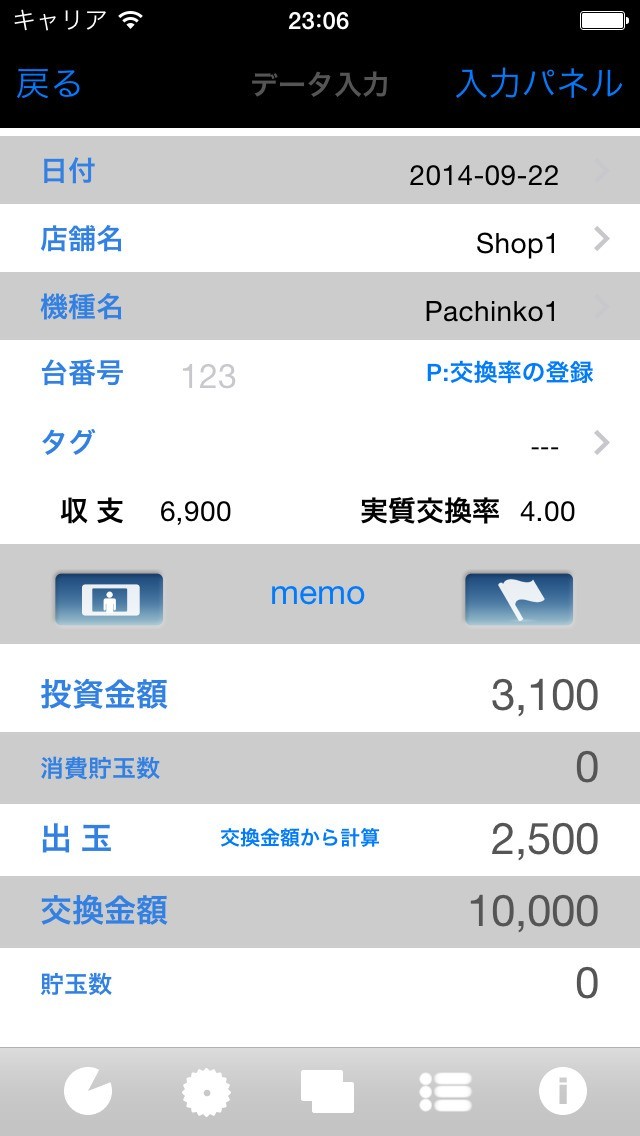Image resolution: width=640 pixels, height=1136 pixels.
Task: Open the info tab
Action: click(562, 1091)
